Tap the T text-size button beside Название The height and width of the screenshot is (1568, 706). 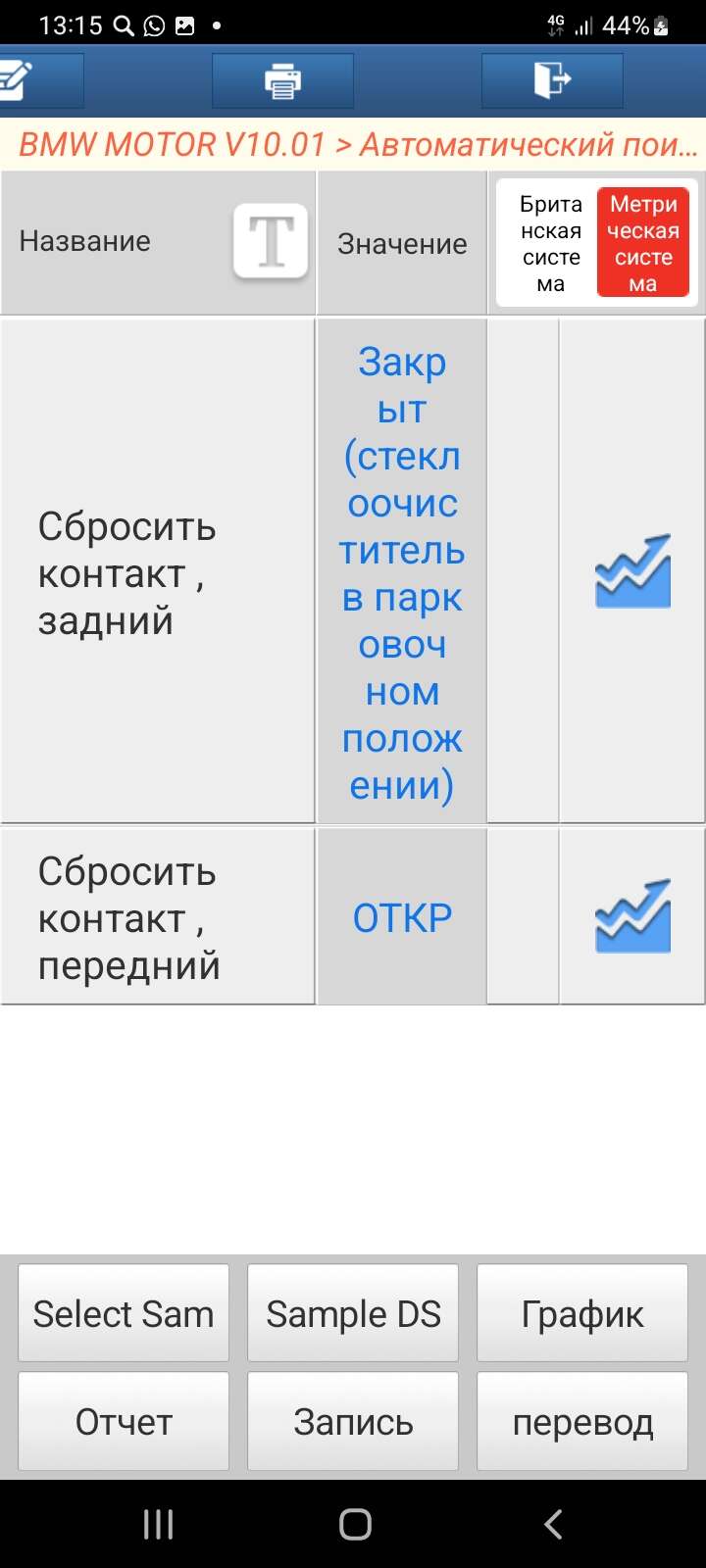click(x=271, y=241)
